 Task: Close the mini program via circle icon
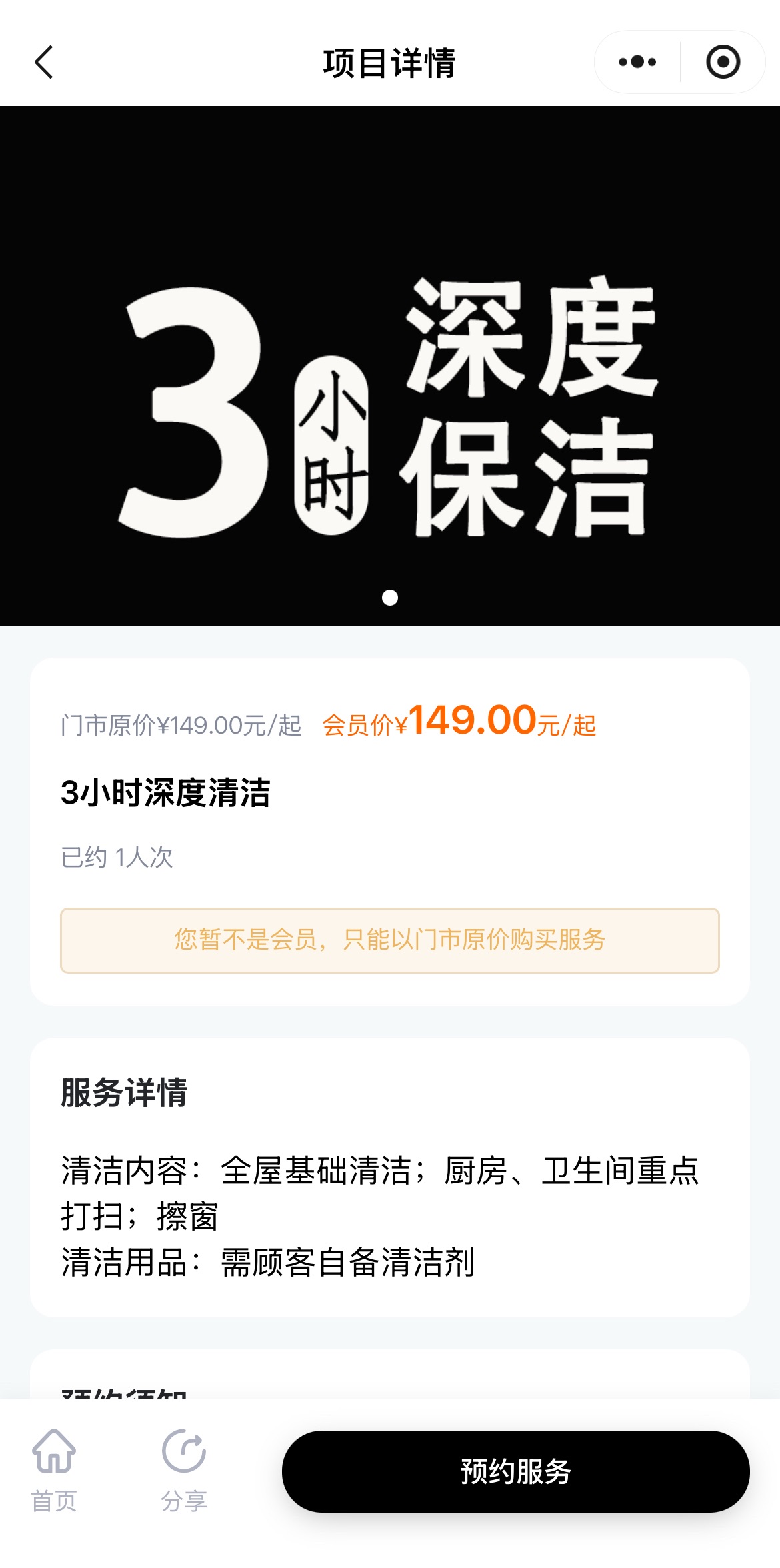click(723, 63)
